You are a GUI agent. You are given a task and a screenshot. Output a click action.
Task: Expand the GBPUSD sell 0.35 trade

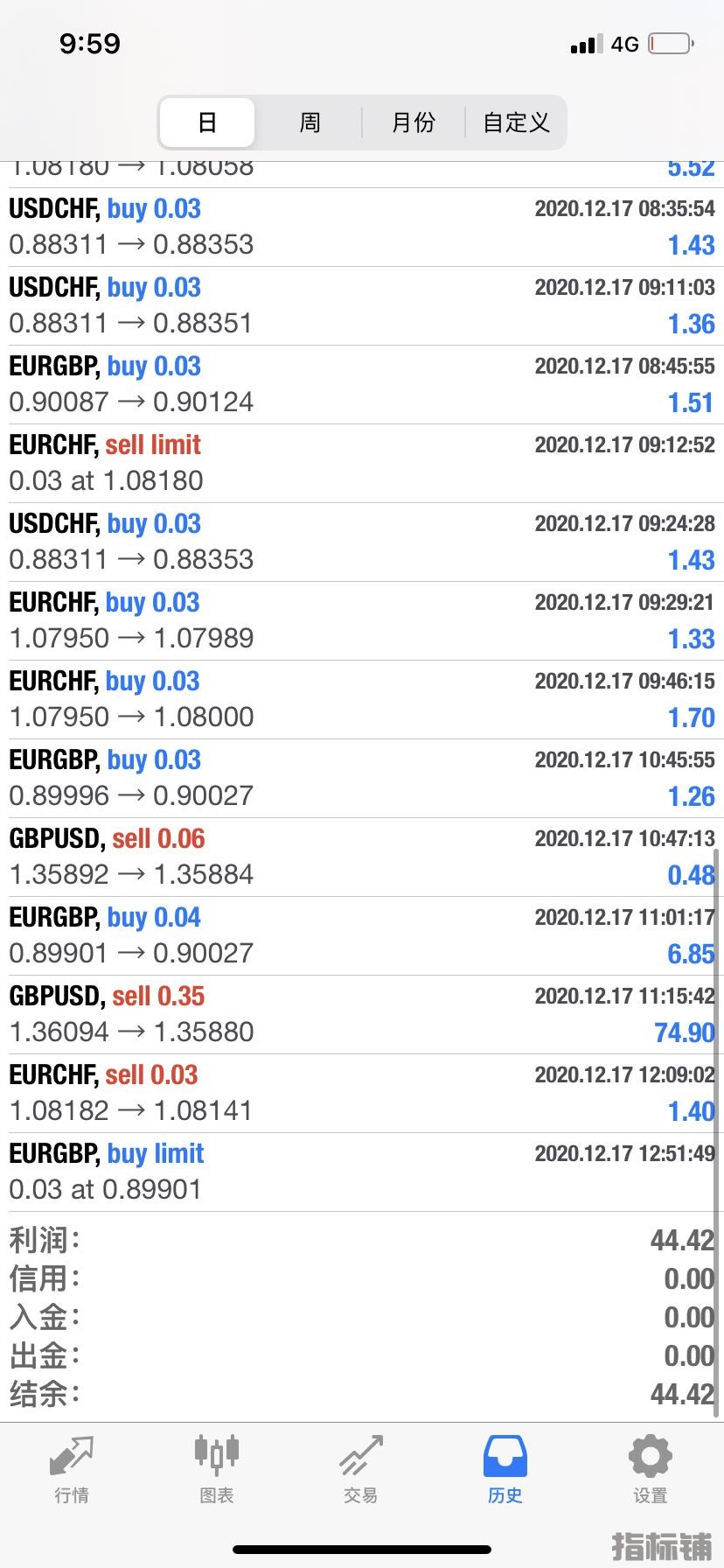[362, 1014]
